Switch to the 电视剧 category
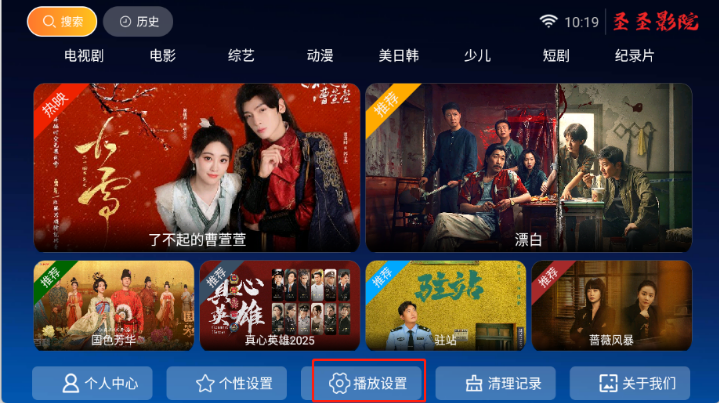The height and width of the screenshot is (403, 719). point(84,56)
